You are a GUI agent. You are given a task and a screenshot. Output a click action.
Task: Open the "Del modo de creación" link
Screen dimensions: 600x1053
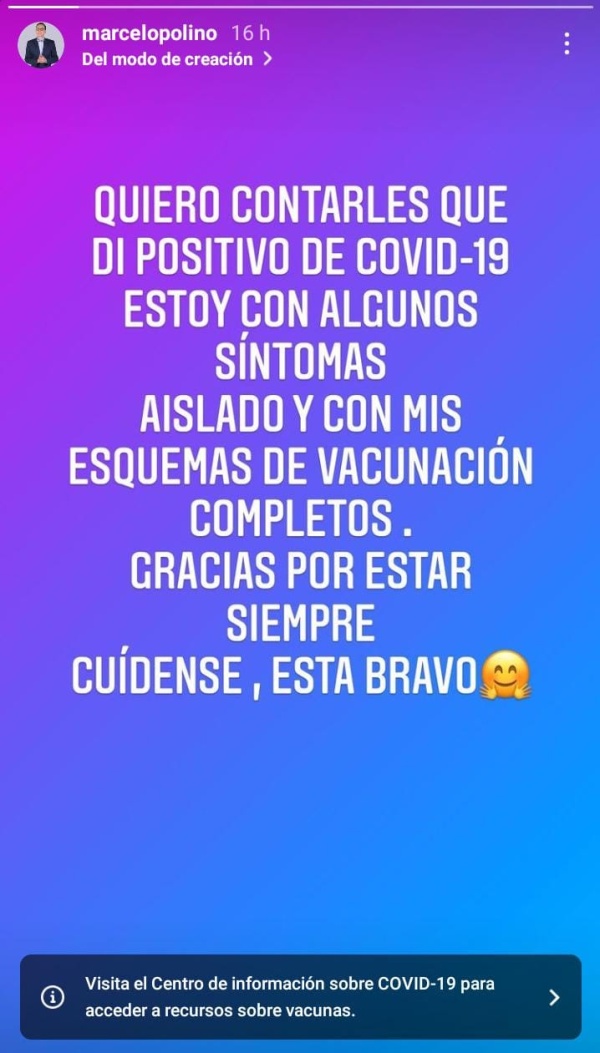pos(177,59)
